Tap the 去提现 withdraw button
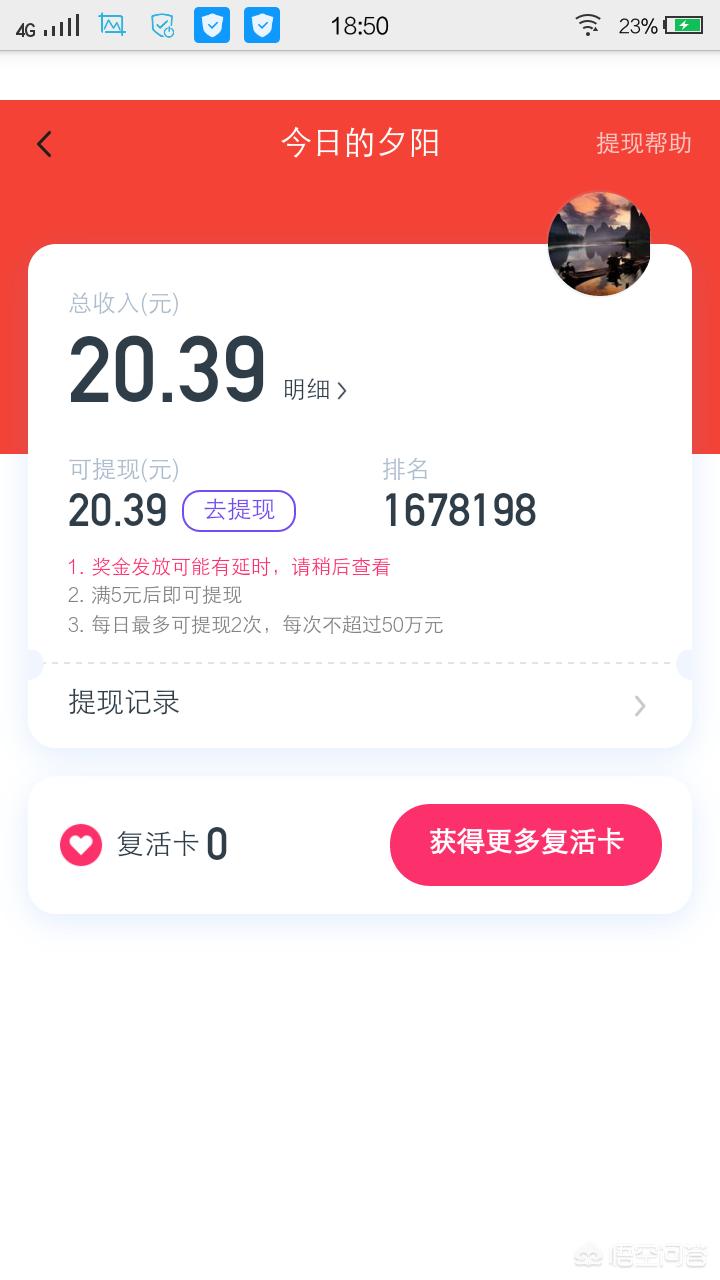This screenshot has height=1280, width=720. tap(239, 510)
